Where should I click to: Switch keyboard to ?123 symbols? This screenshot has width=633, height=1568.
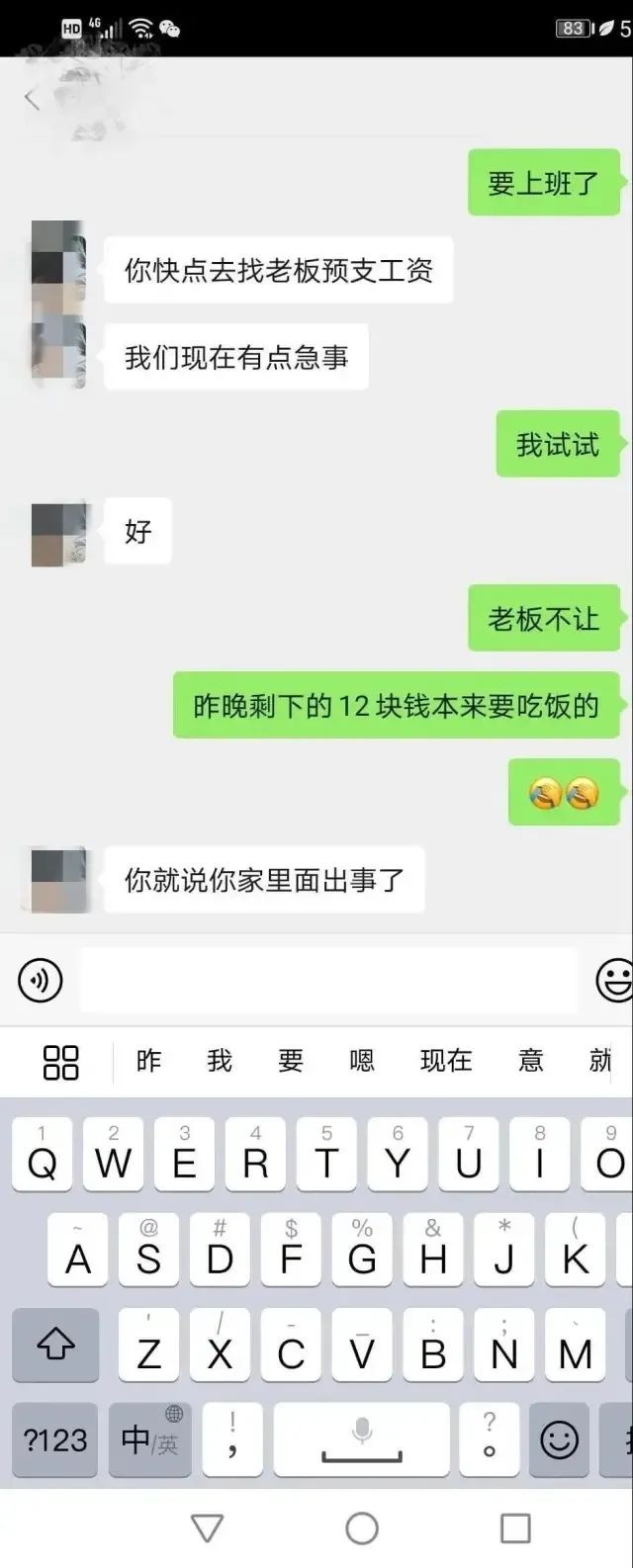[x=55, y=1439]
